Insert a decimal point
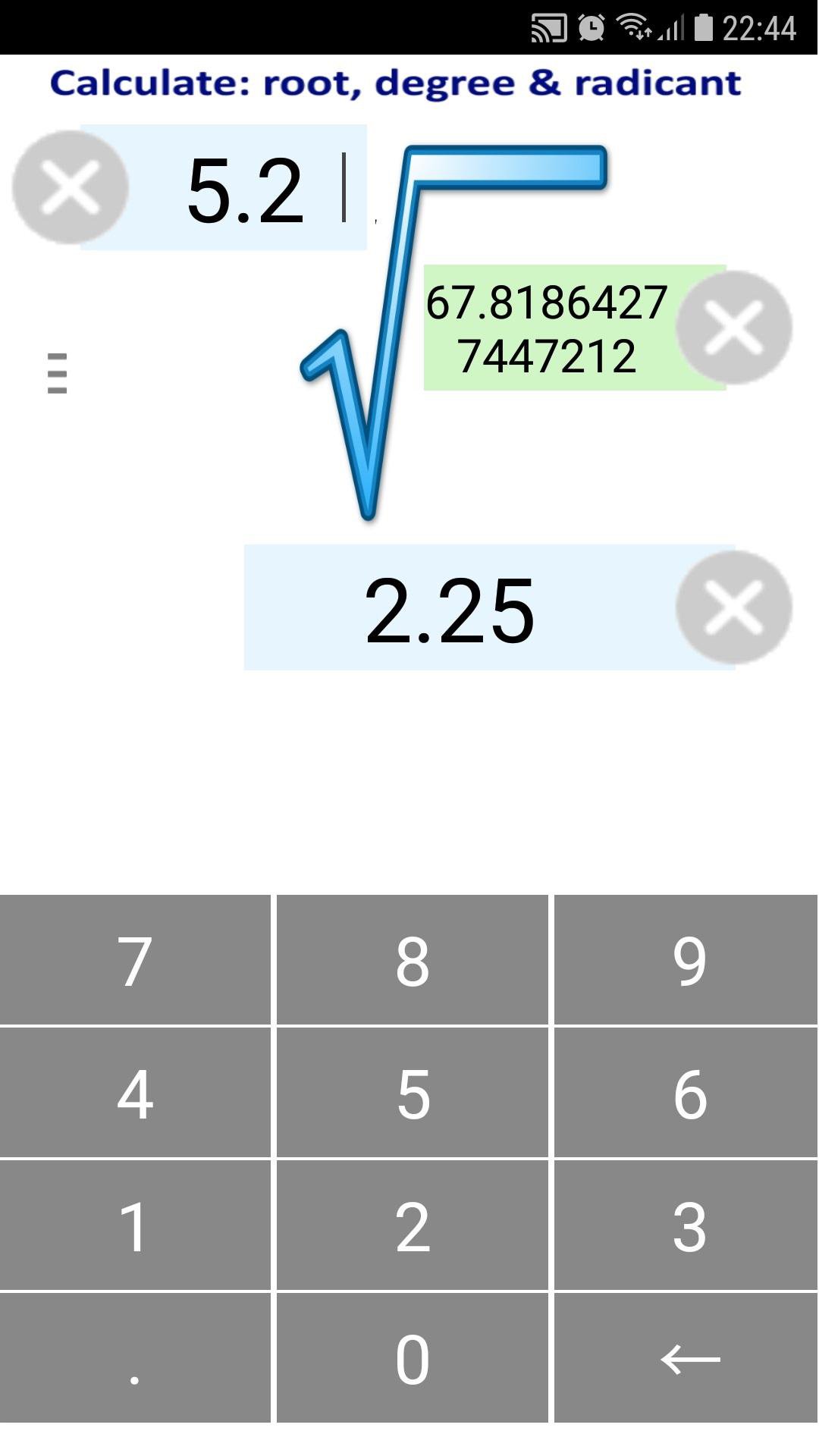Screen dimensions: 819x1456 tap(135, 1358)
